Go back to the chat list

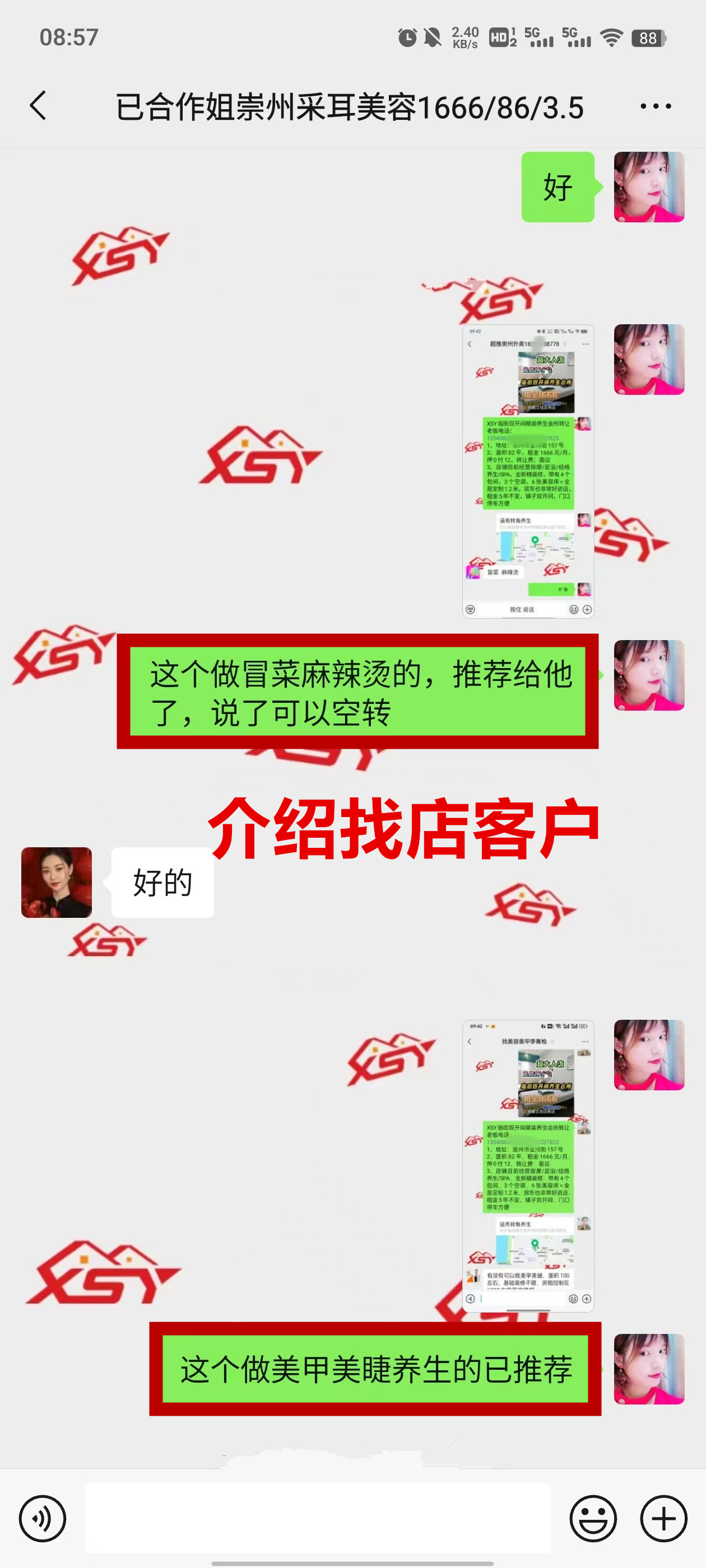click(38, 105)
